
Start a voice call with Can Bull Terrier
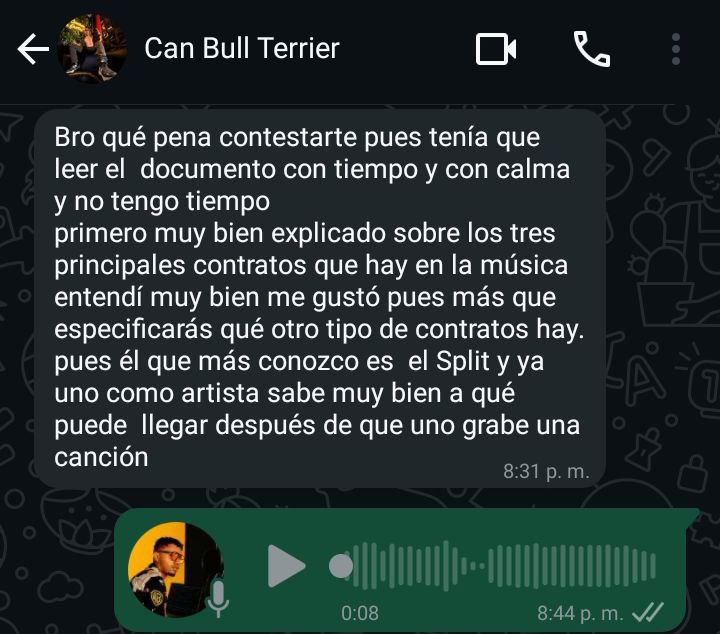point(591,49)
